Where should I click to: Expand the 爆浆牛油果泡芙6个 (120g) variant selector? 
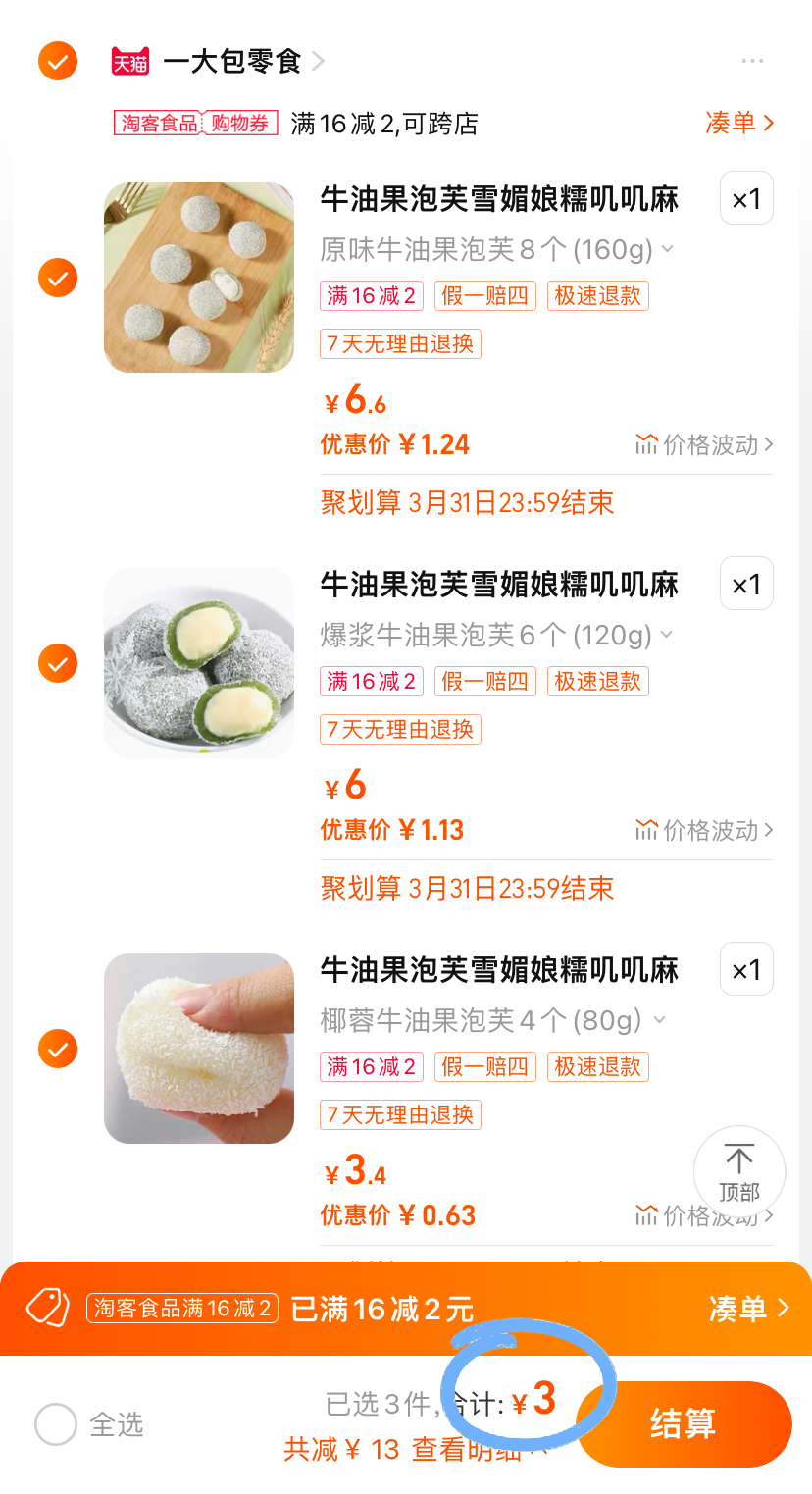pos(496,636)
